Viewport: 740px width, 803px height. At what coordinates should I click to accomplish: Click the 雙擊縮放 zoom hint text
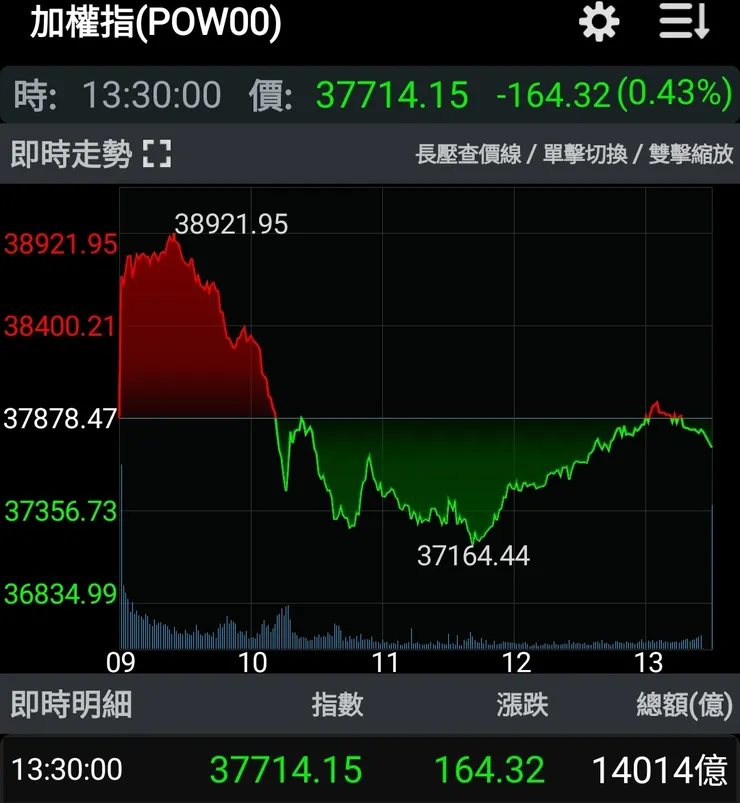(x=688, y=155)
